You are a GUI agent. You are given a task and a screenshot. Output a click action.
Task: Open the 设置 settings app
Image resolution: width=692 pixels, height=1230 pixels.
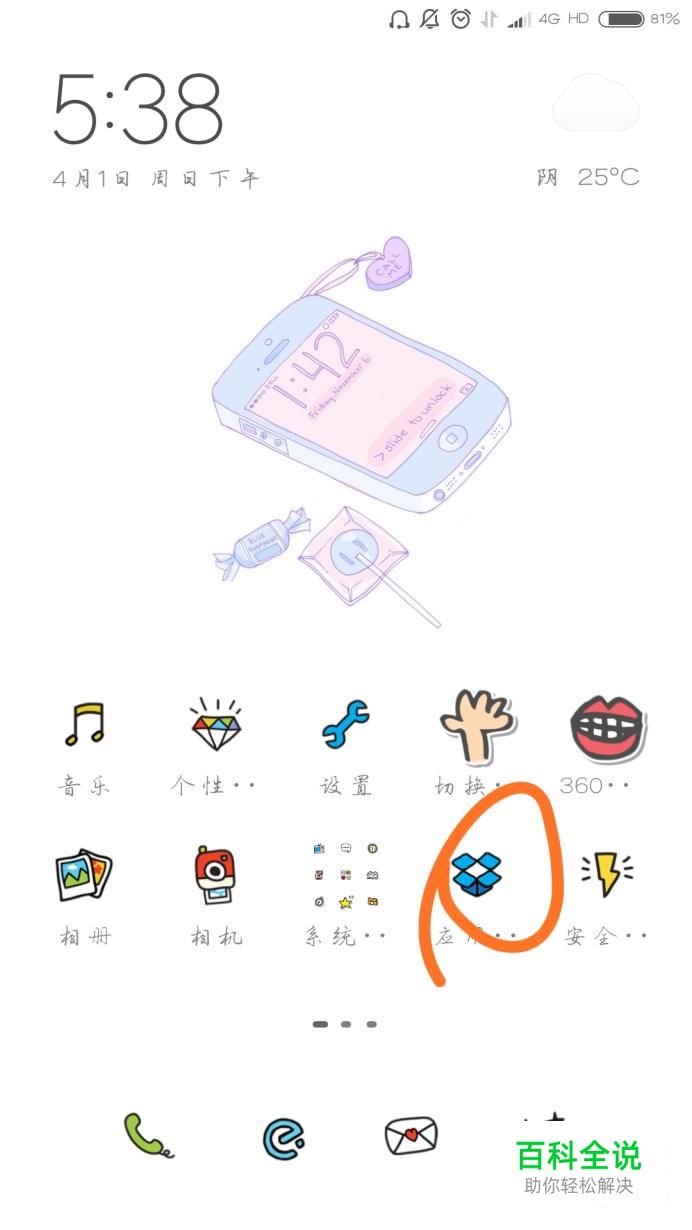pyautogui.click(x=346, y=725)
